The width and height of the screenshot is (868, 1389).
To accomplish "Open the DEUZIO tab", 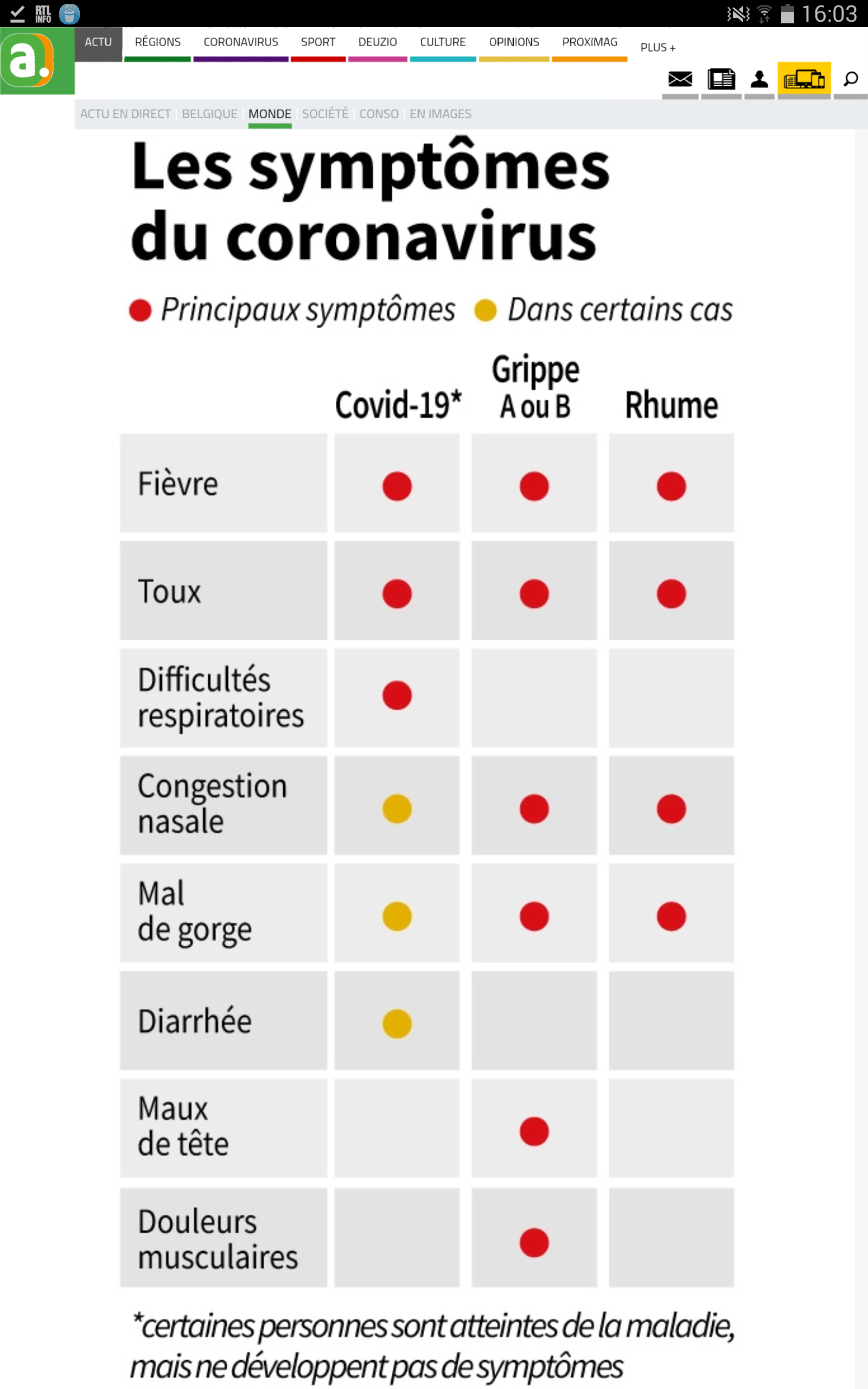I will click(377, 42).
